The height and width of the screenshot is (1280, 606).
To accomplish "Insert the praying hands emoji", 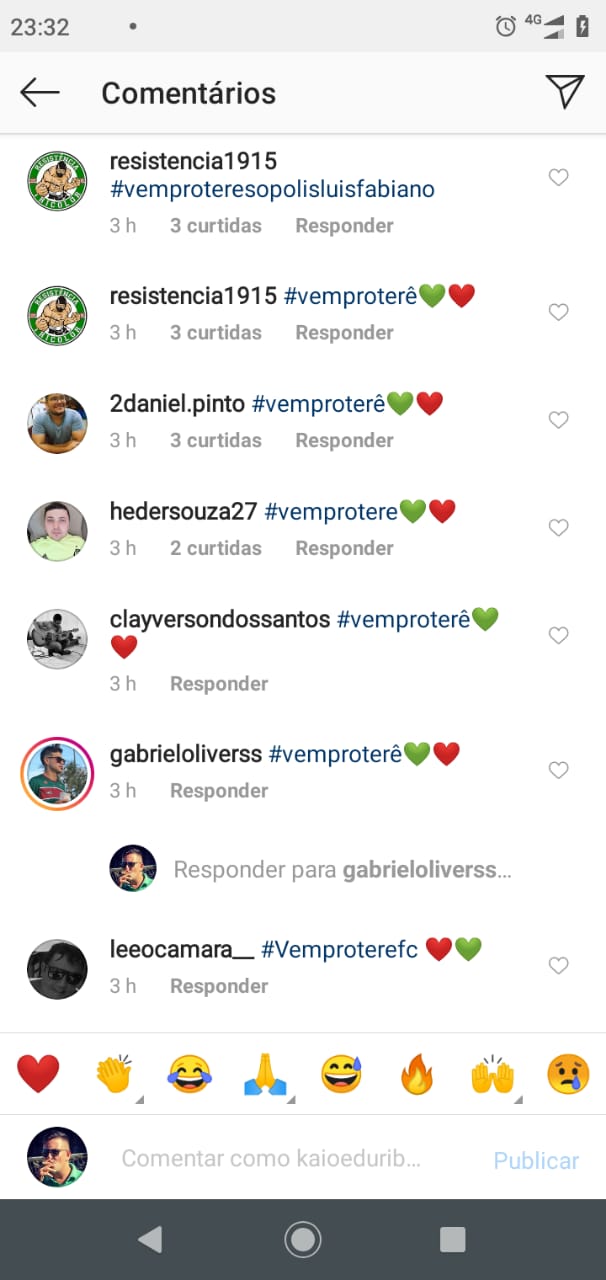I will coord(265,1075).
